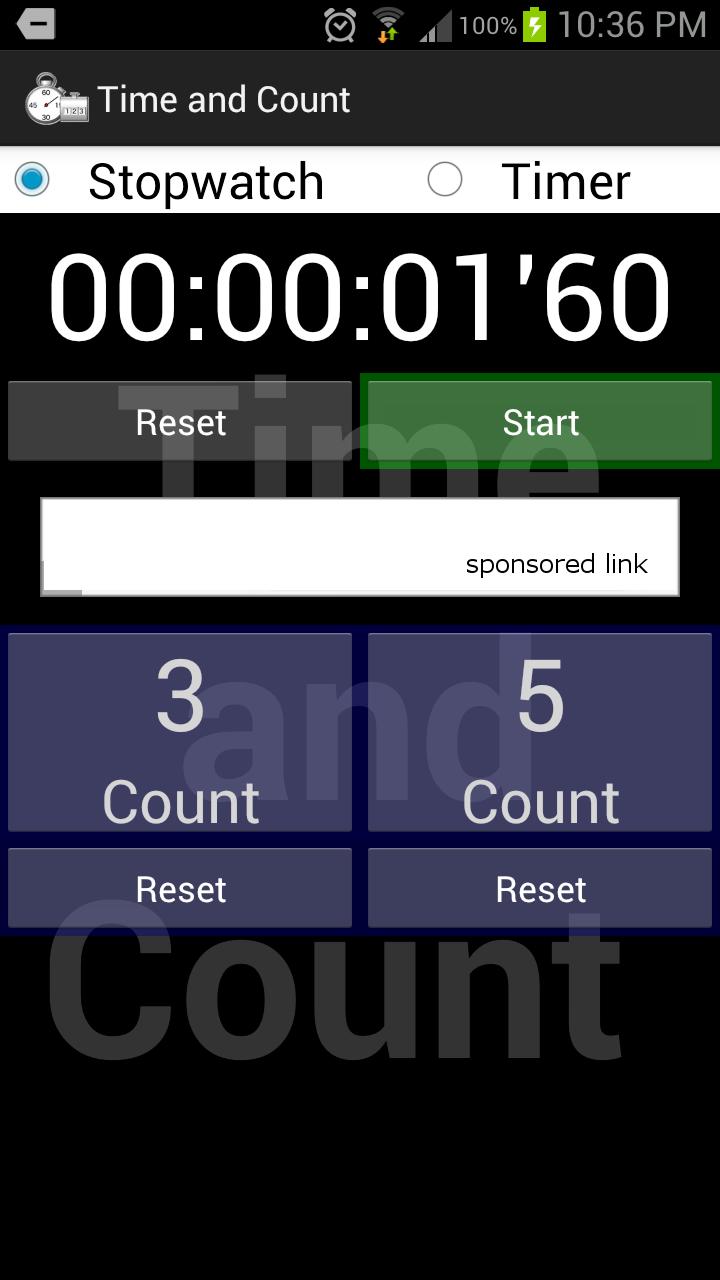Reset the stopwatch time
This screenshot has width=720, height=1280.
tap(180, 421)
